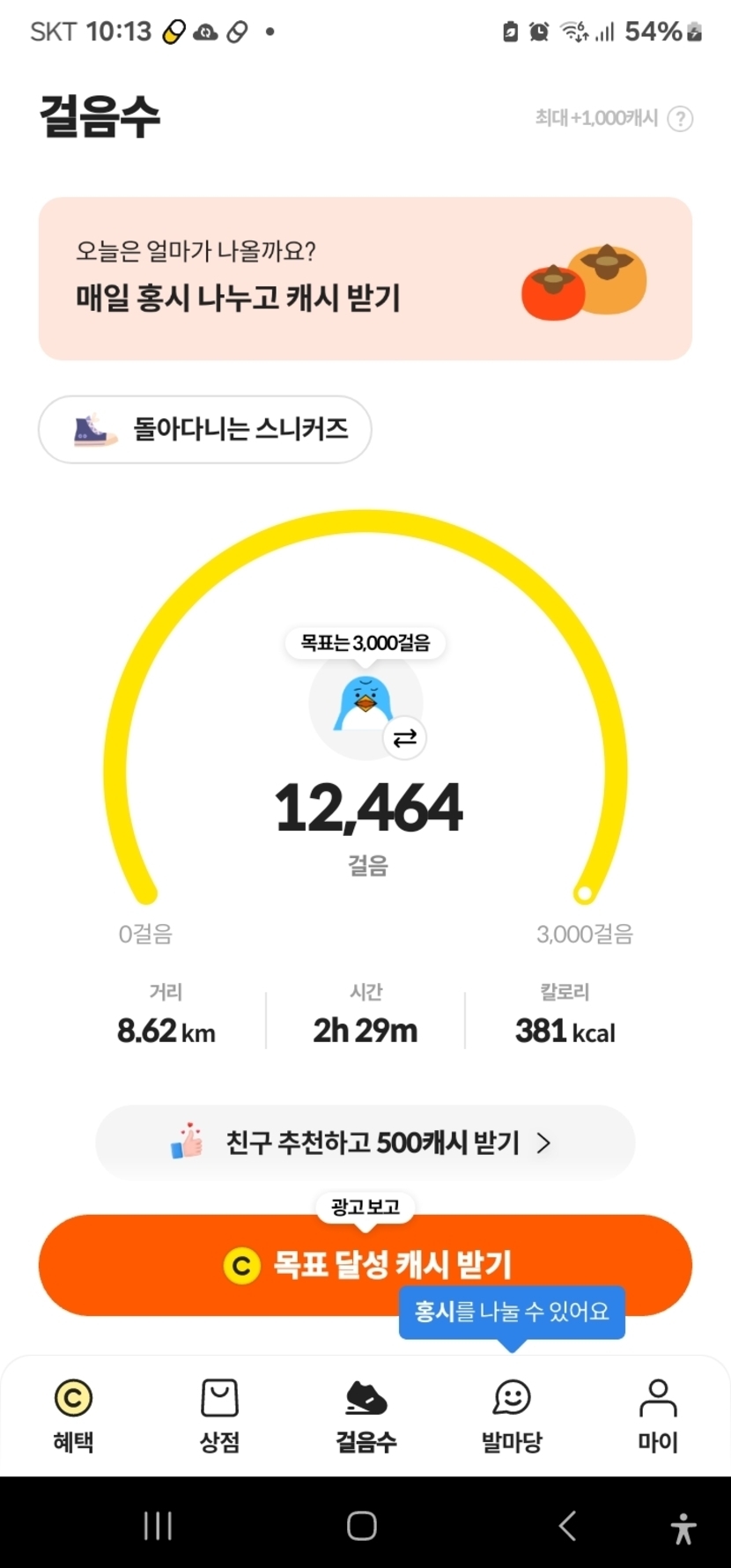Tap the system back button
Screen dimensions: 731x1568
[x=568, y=1526]
